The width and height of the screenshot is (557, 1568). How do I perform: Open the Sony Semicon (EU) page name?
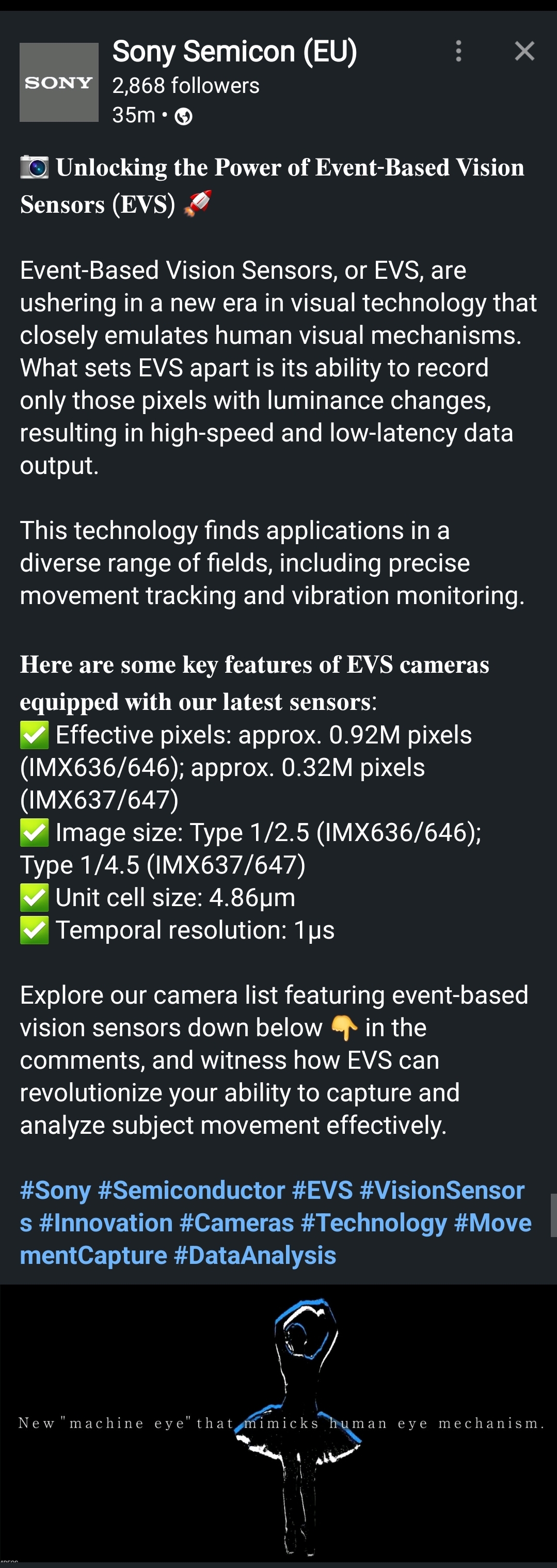234,52
